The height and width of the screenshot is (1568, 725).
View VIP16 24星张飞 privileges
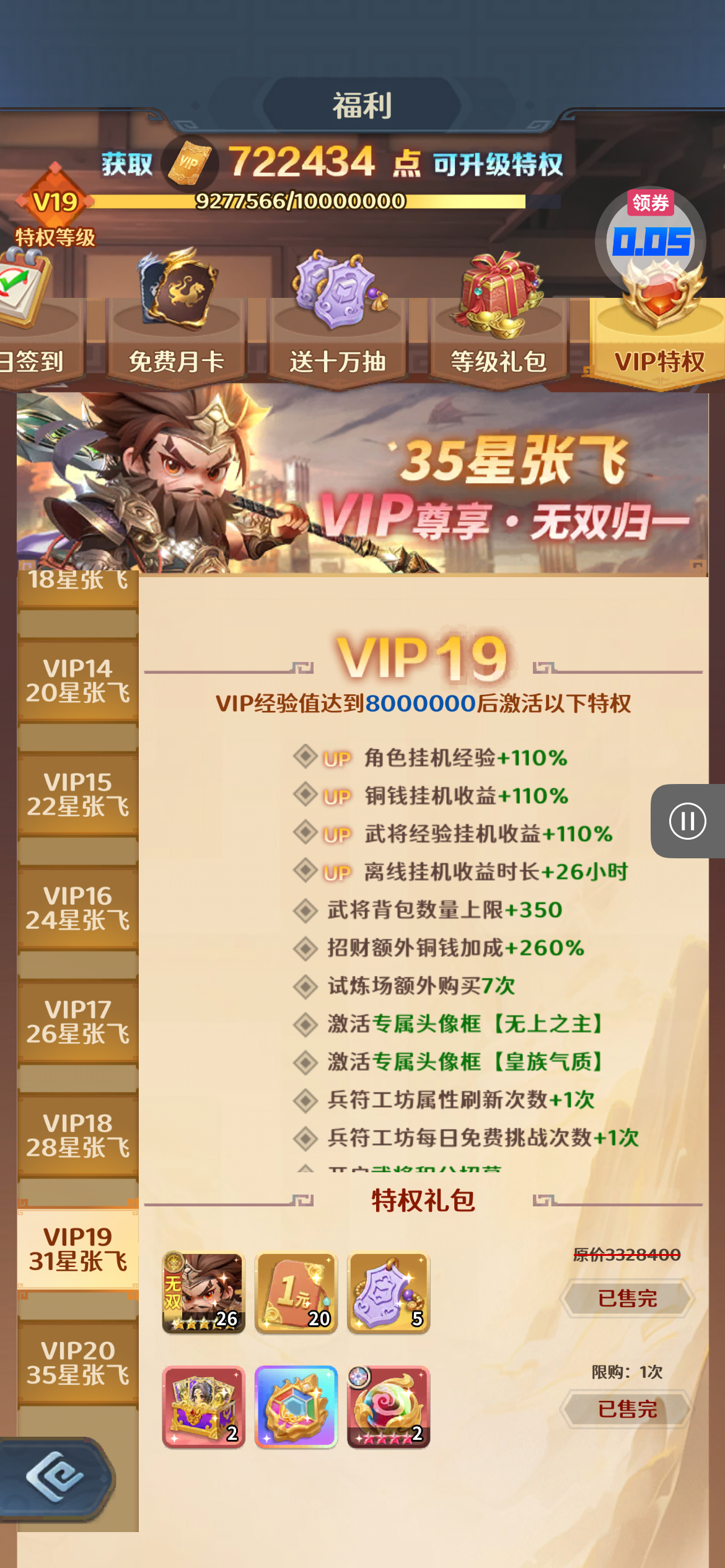[x=78, y=908]
